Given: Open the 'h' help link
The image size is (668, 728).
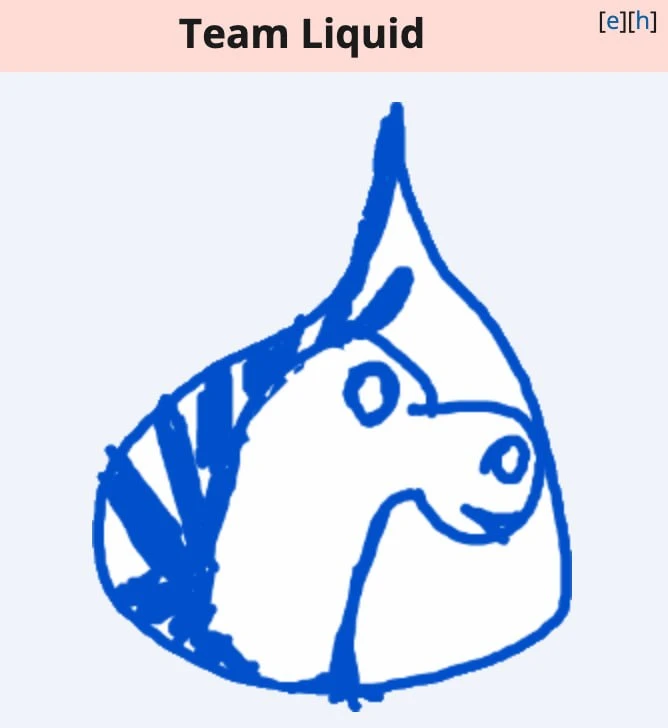Looking at the screenshot, I should click(x=642, y=22).
